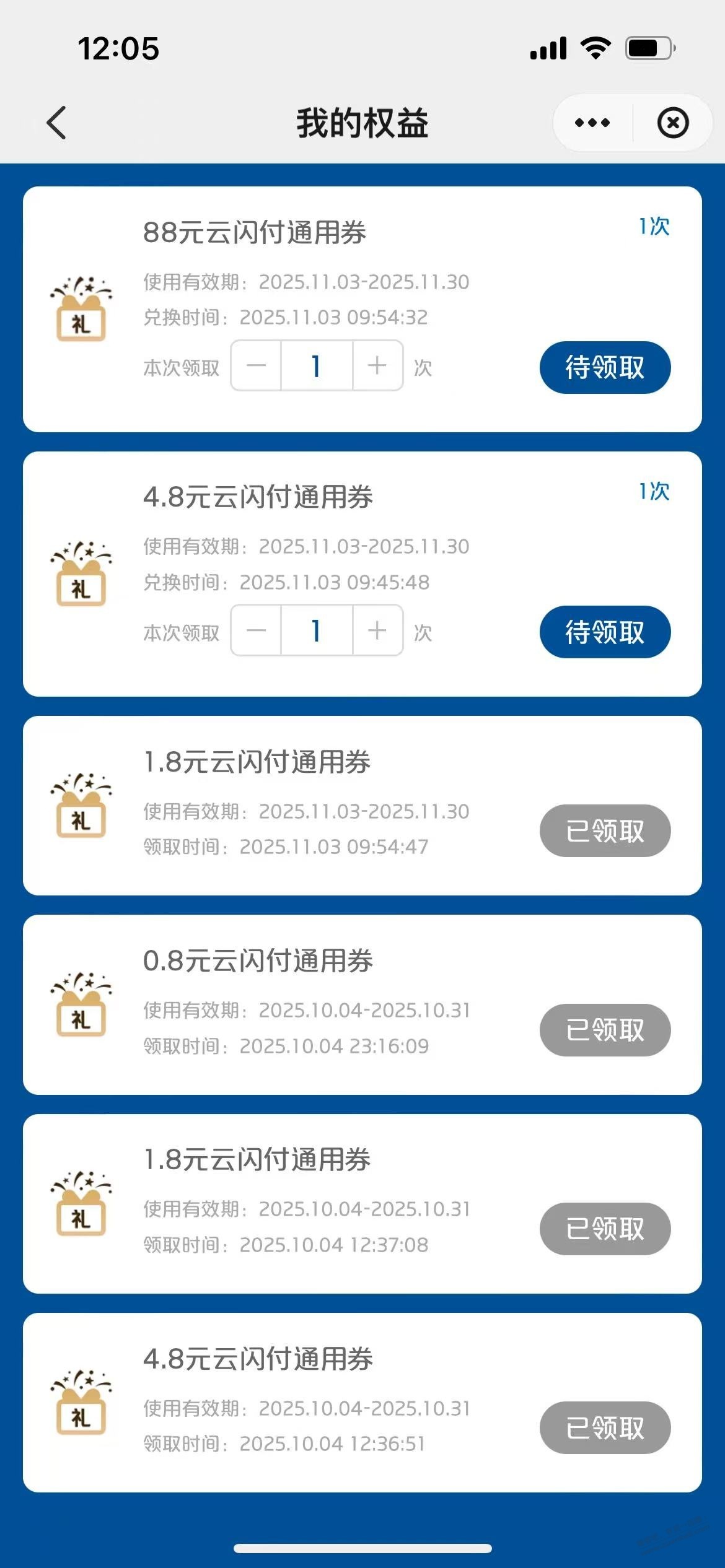Go back from 我的权益 page
This screenshot has height=1568, width=725.
click(x=56, y=123)
